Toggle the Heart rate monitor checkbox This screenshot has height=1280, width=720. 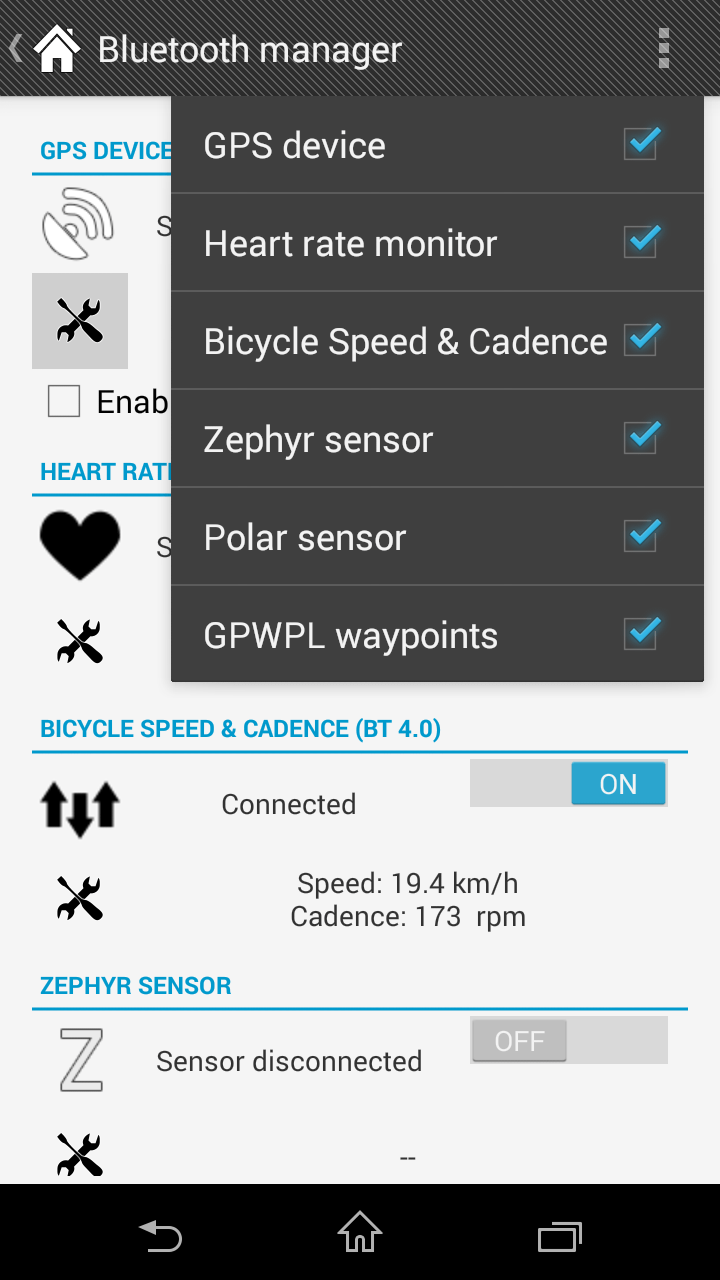pyautogui.click(x=641, y=241)
